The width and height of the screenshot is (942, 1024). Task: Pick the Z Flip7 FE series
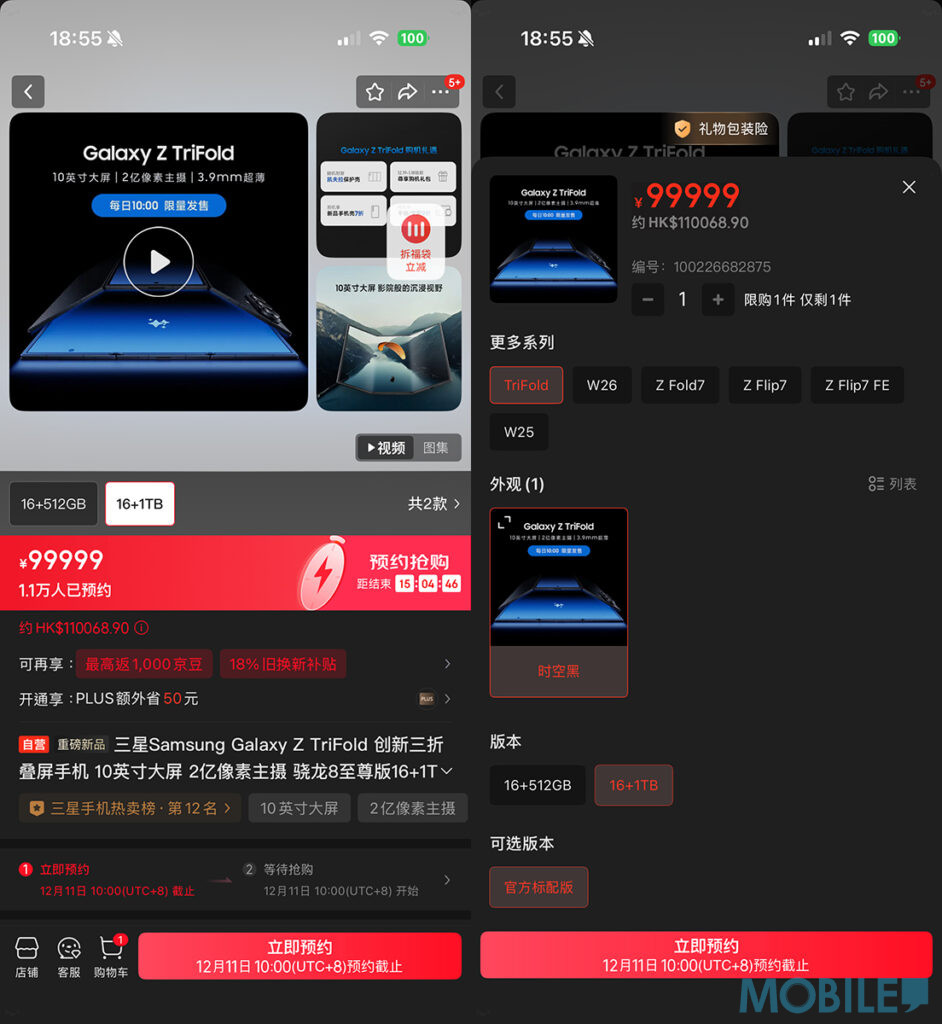(856, 385)
